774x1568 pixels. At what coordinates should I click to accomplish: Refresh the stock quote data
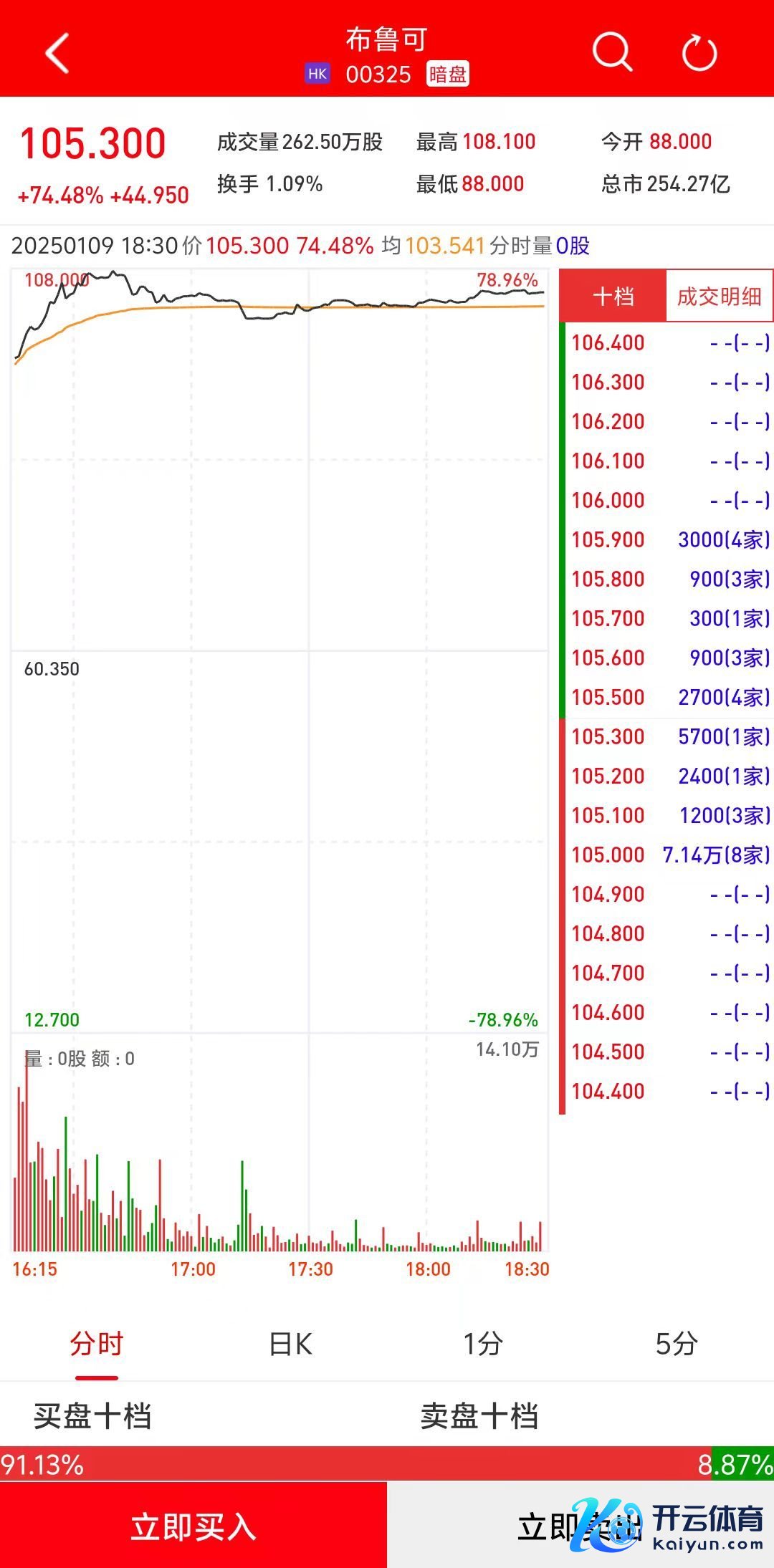click(x=699, y=53)
